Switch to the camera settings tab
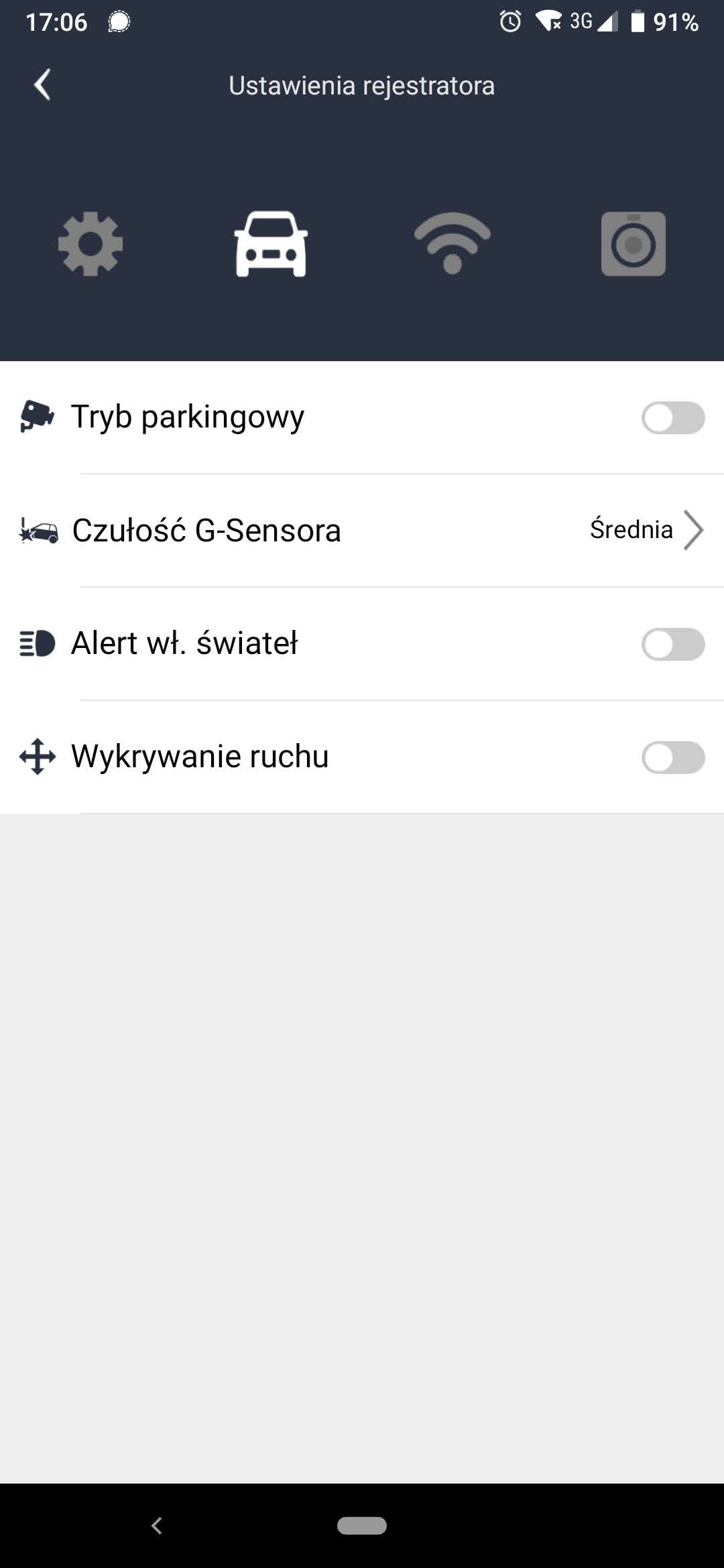The width and height of the screenshot is (724, 1568). [633, 244]
